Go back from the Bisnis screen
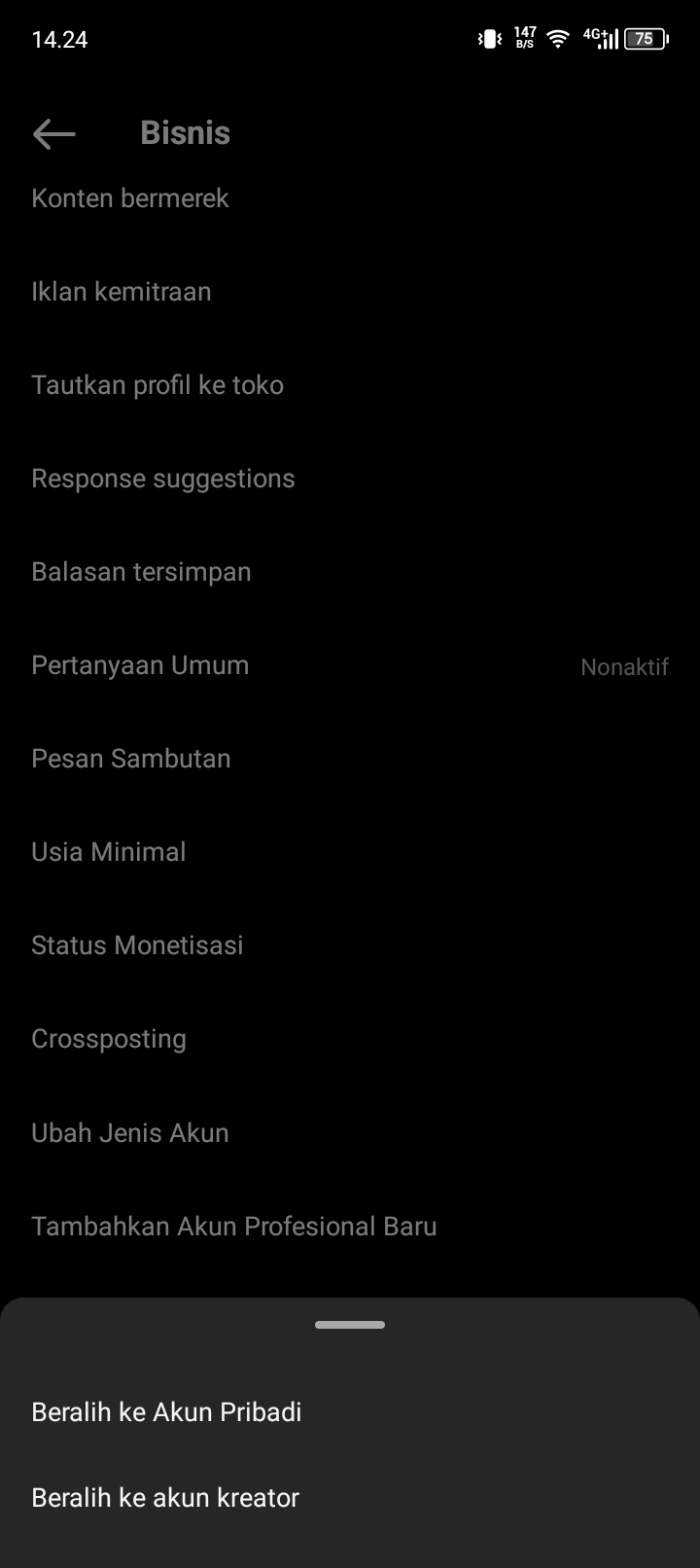Screen dimensions: 700x1568 click(53, 133)
